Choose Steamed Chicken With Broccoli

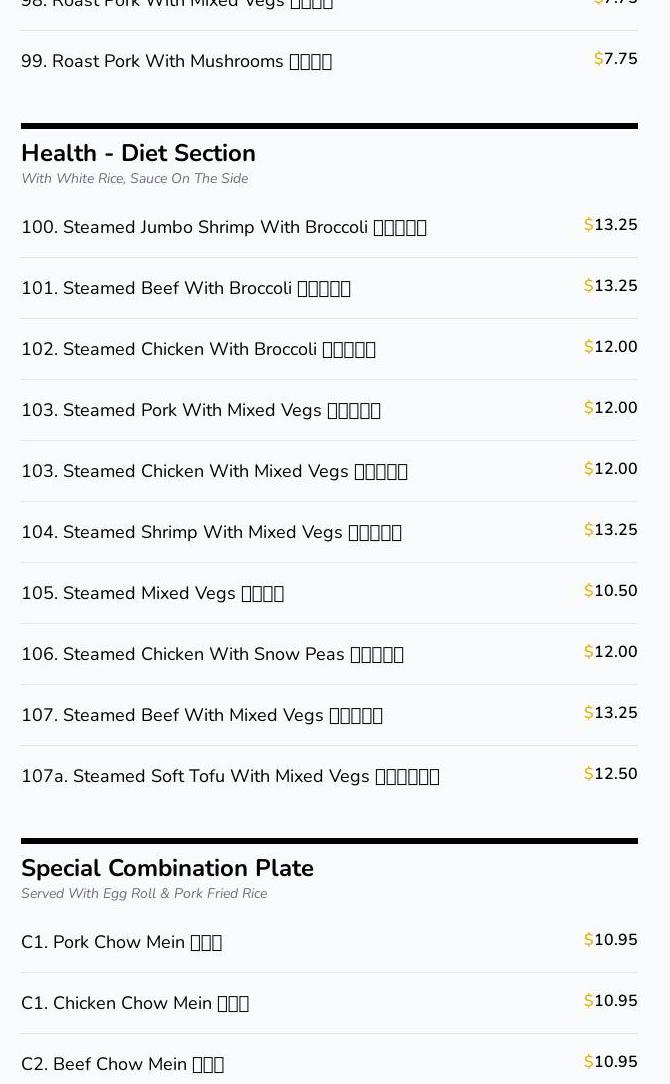198,349
